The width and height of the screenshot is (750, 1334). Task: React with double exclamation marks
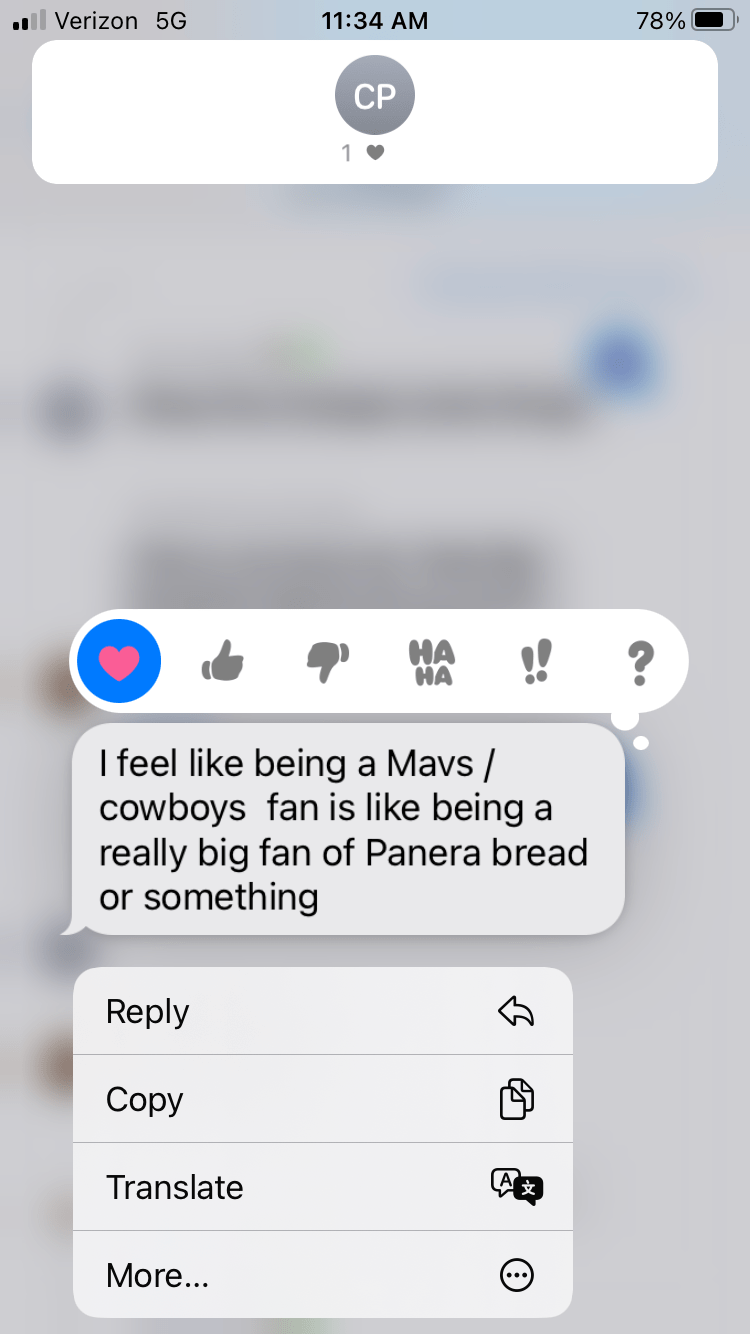(x=536, y=662)
